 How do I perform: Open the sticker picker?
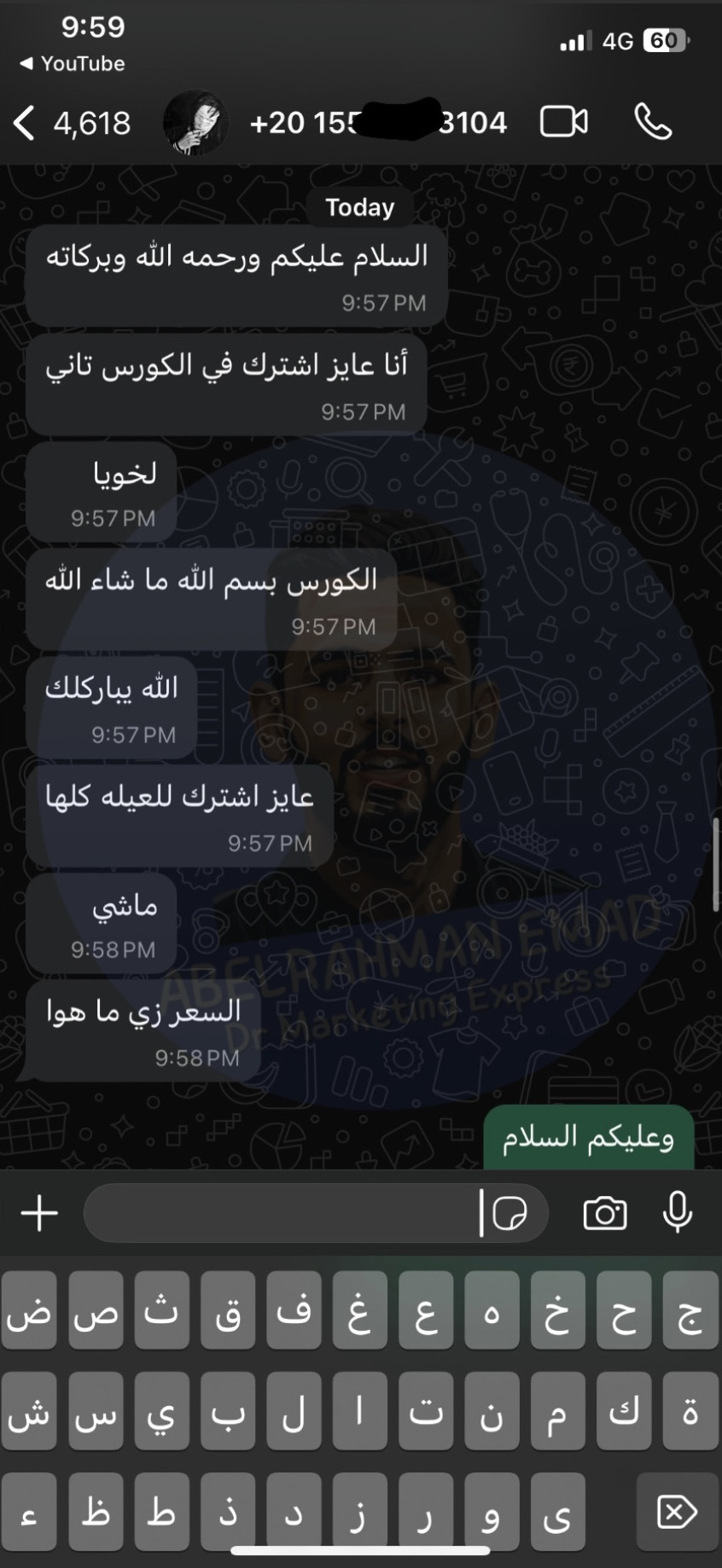tap(509, 1213)
